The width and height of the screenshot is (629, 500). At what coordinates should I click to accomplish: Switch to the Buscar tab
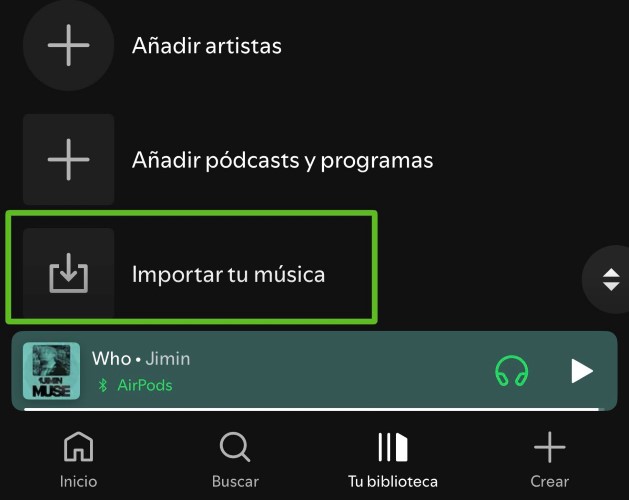[x=235, y=459]
